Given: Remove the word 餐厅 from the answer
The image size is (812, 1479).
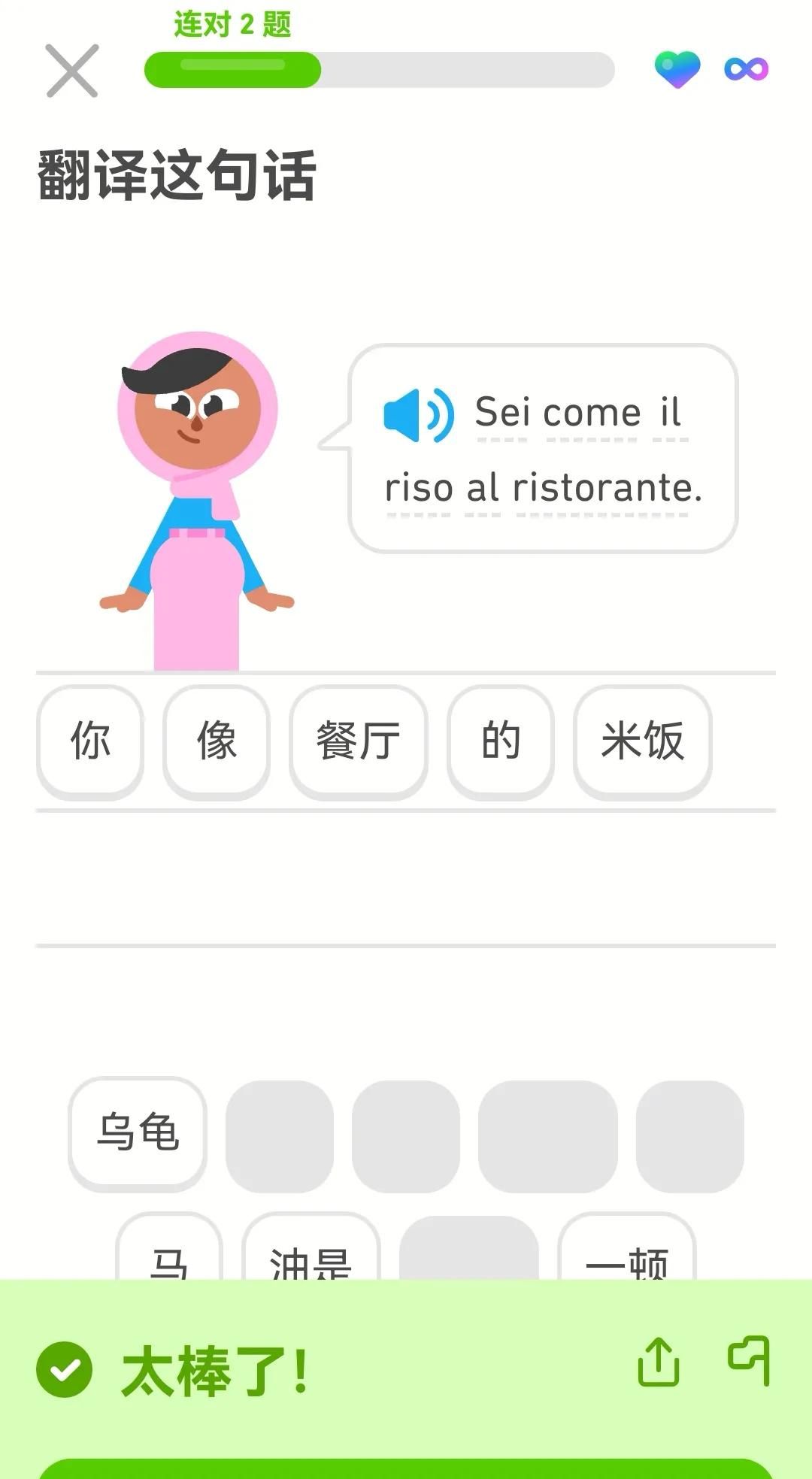Looking at the screenshot, I should pyautogui.click(x=358, y=741).
